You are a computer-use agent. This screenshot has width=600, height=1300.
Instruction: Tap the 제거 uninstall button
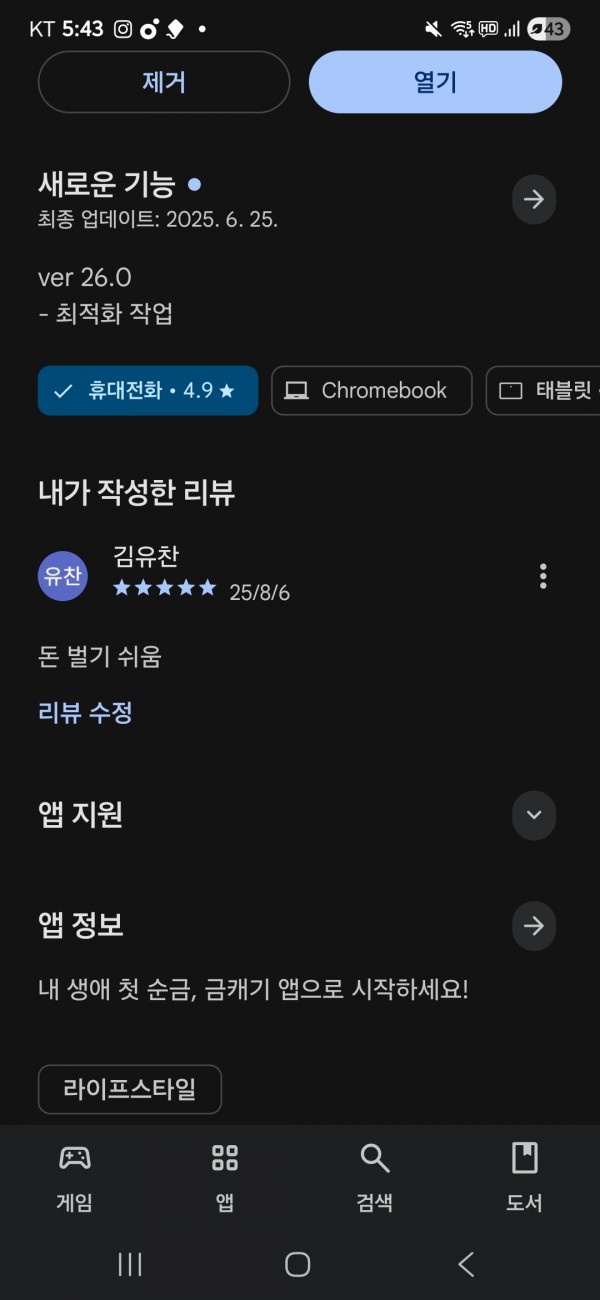[164, 82]
